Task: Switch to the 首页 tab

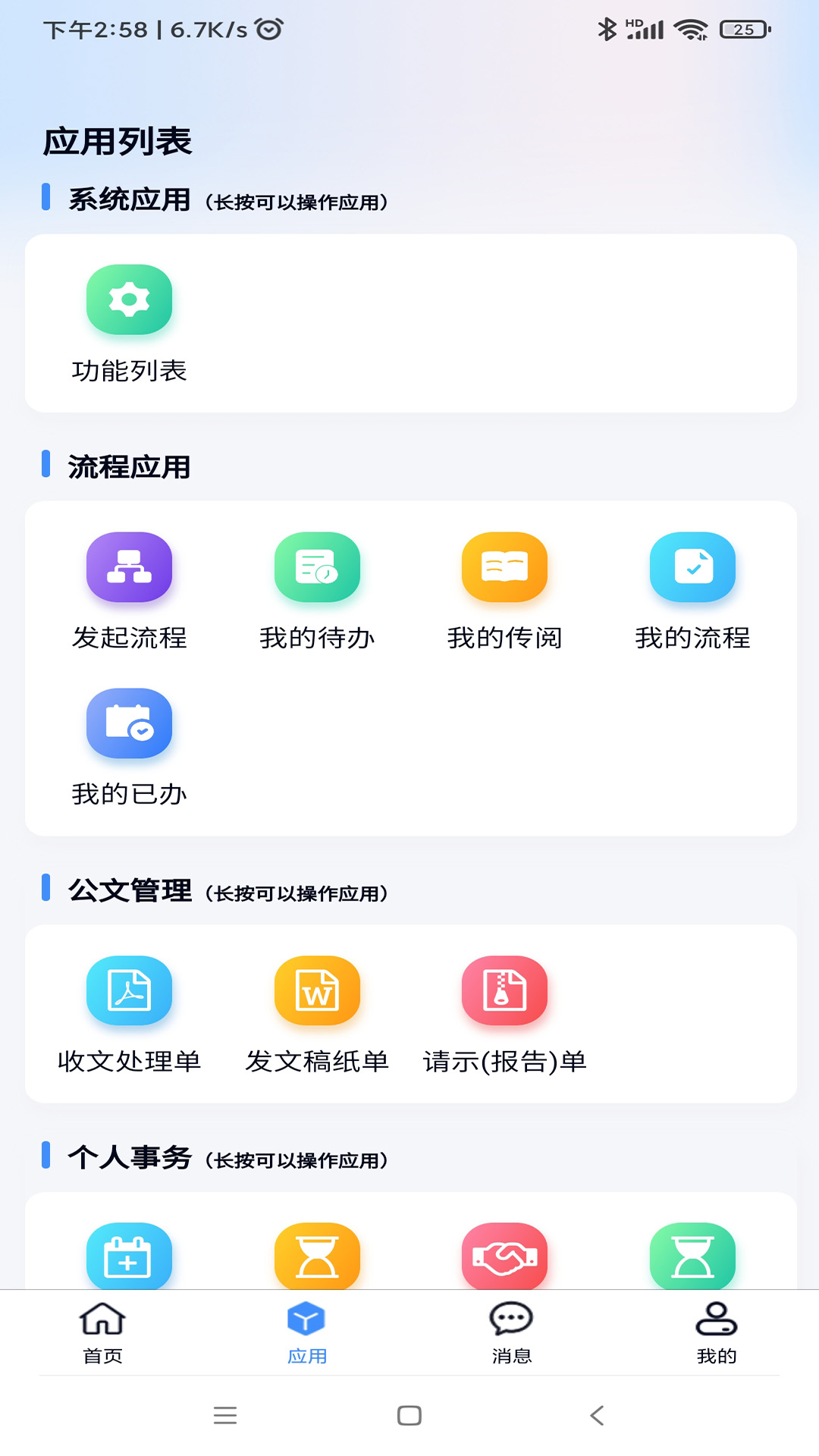Action: pyautogui.click(x=102, y=1333)
